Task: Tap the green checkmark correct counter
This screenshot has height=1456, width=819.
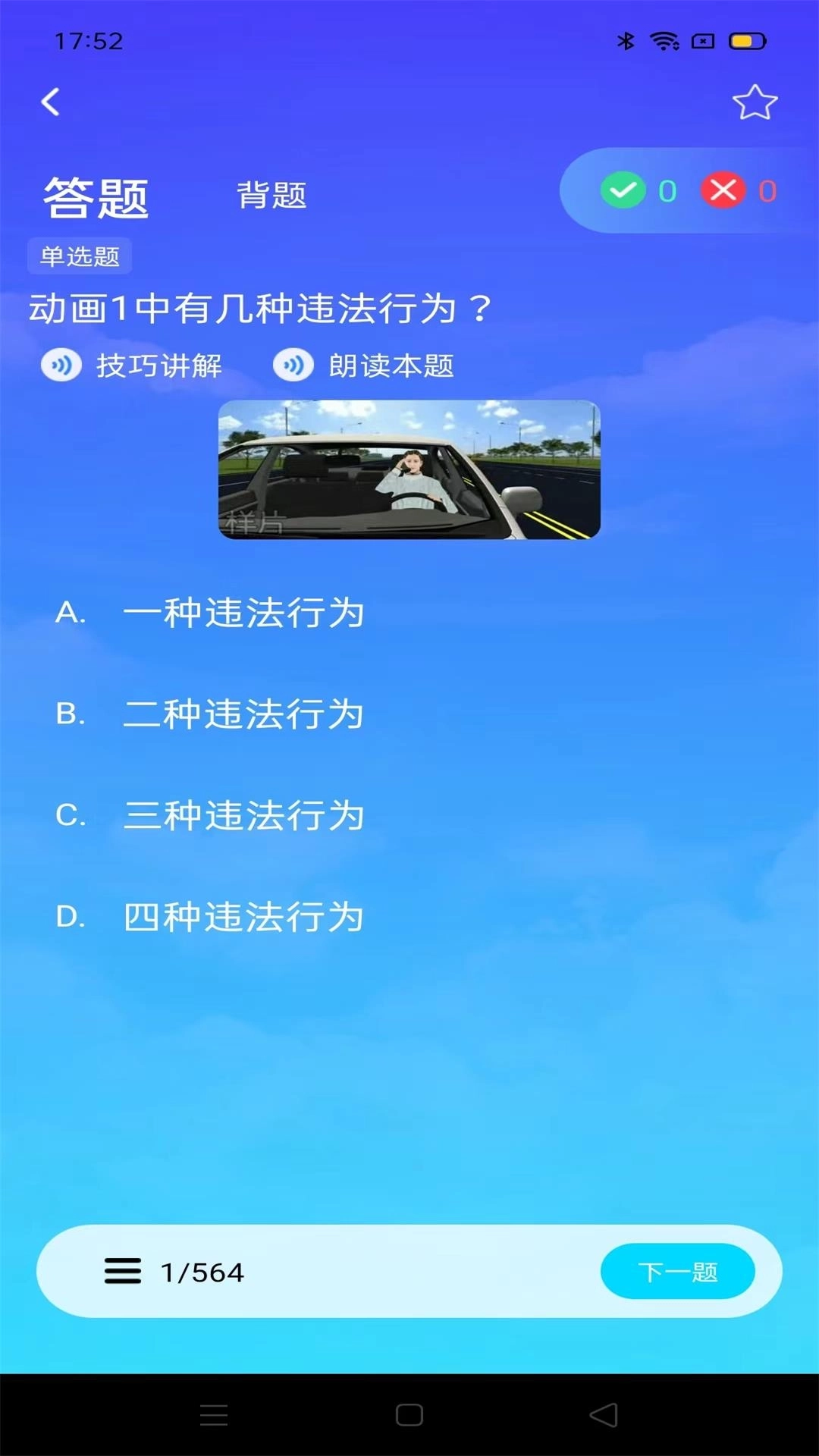Action: pos(622,190)
